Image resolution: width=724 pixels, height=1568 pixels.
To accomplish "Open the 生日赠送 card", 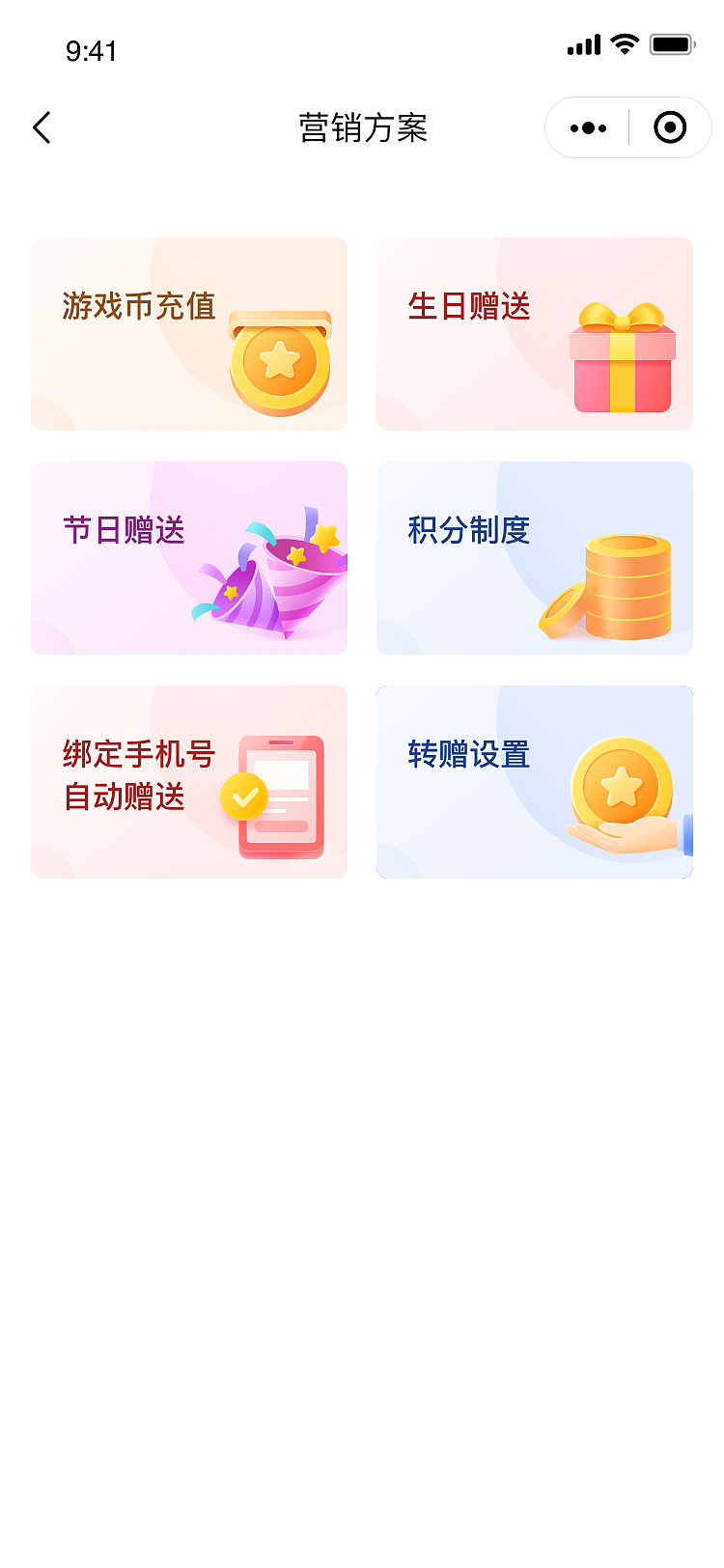I will click(x=535, y=333).
